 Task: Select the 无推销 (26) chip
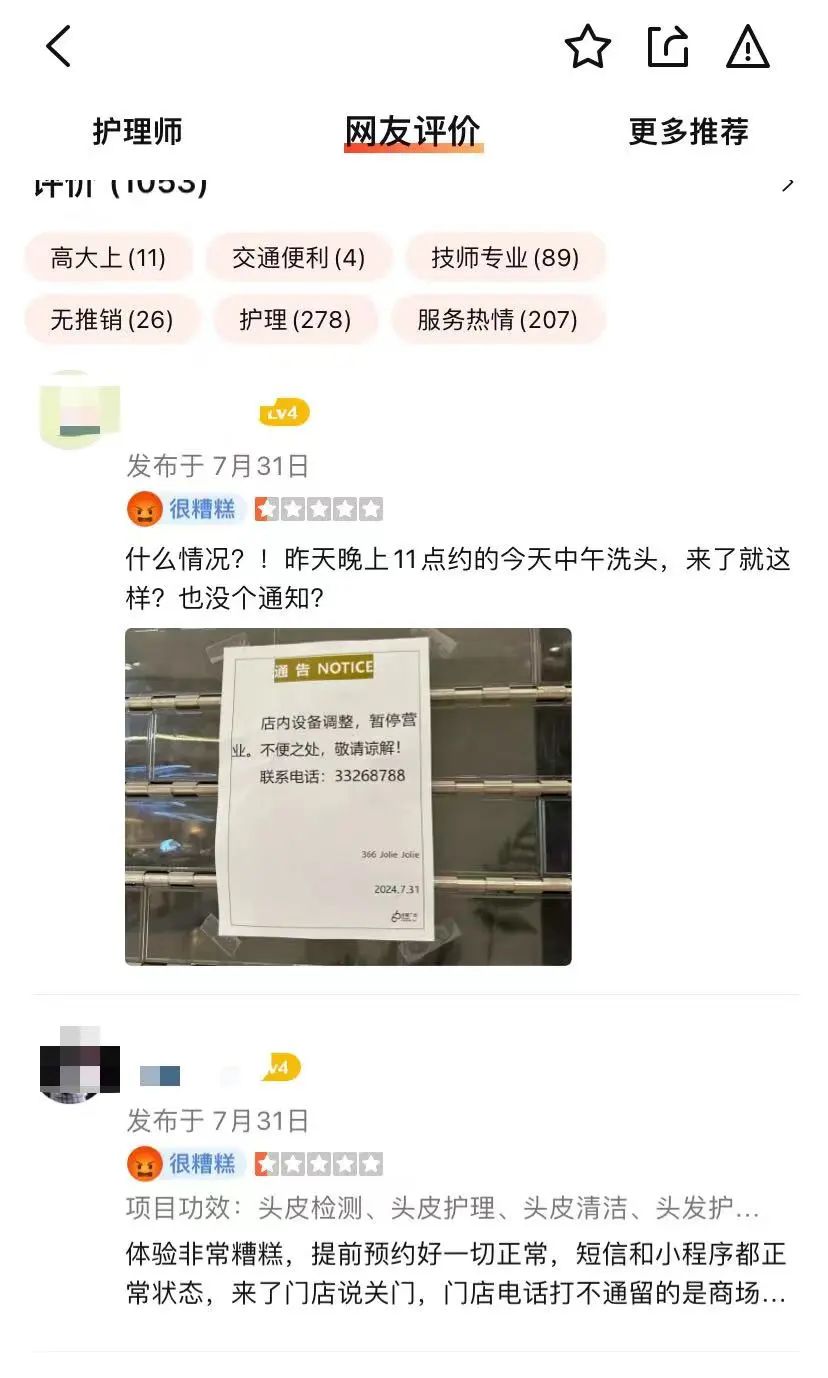point(112,320)
